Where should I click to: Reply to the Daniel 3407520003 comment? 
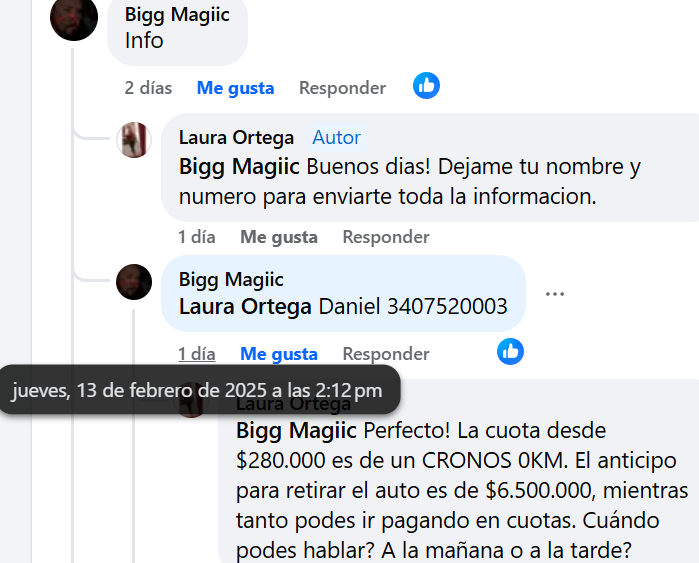[386, 353]
